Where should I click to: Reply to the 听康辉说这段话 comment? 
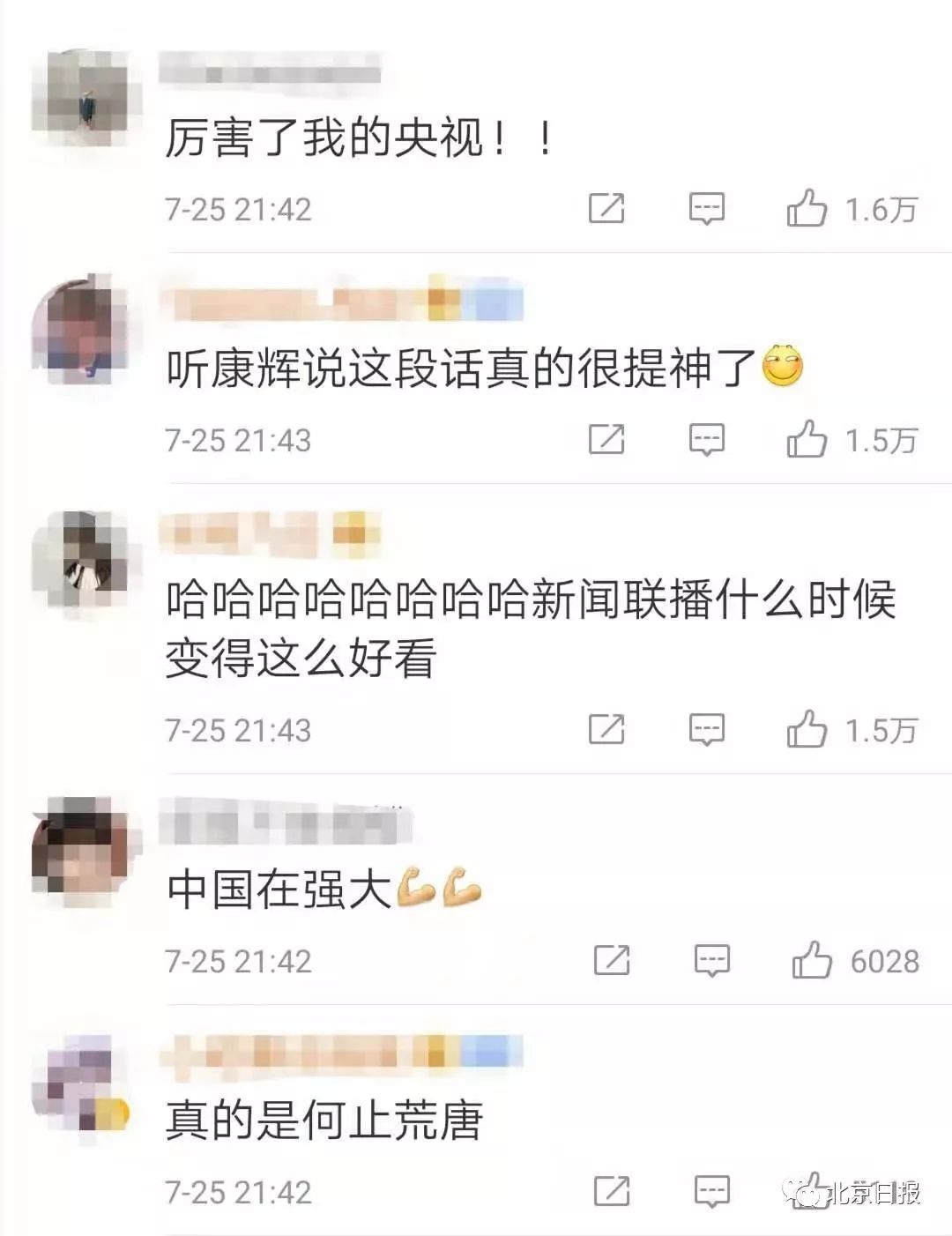point(706,439)
